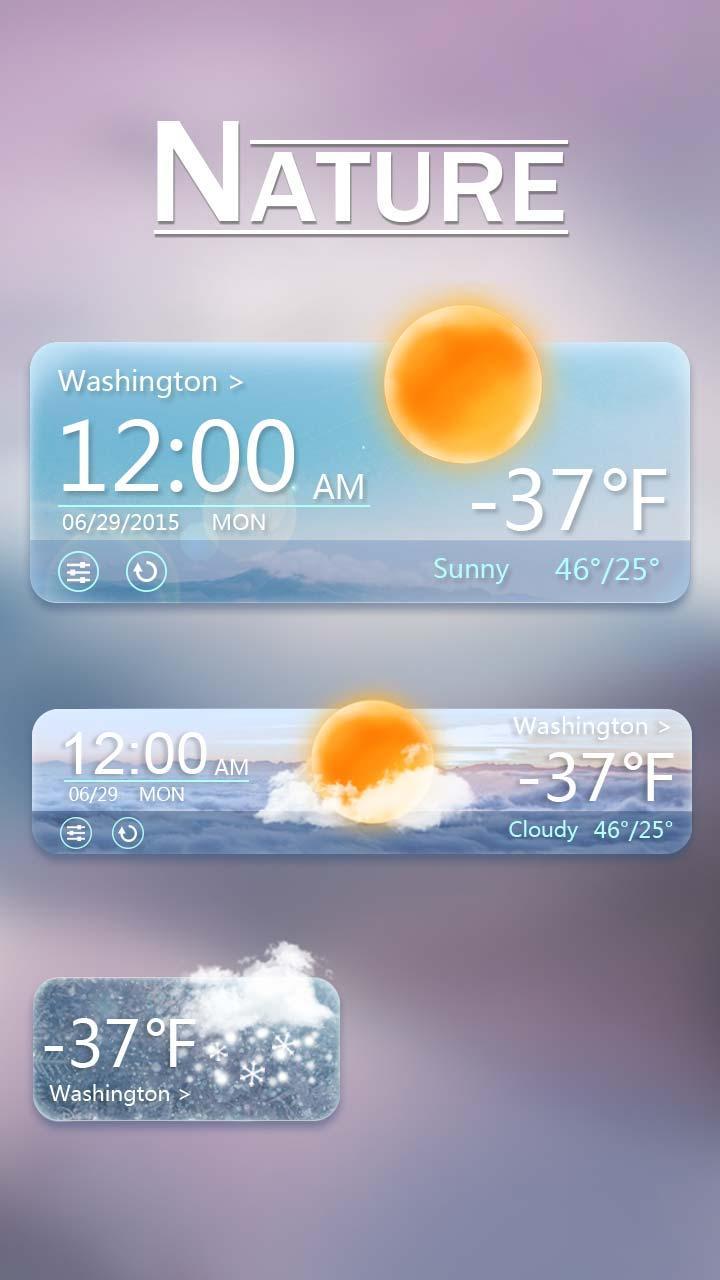This screenshot has height=1280, width=720.
Task: Toggle the snowy widget's -37°F temperature
Action: click(x=118, y=1047)
